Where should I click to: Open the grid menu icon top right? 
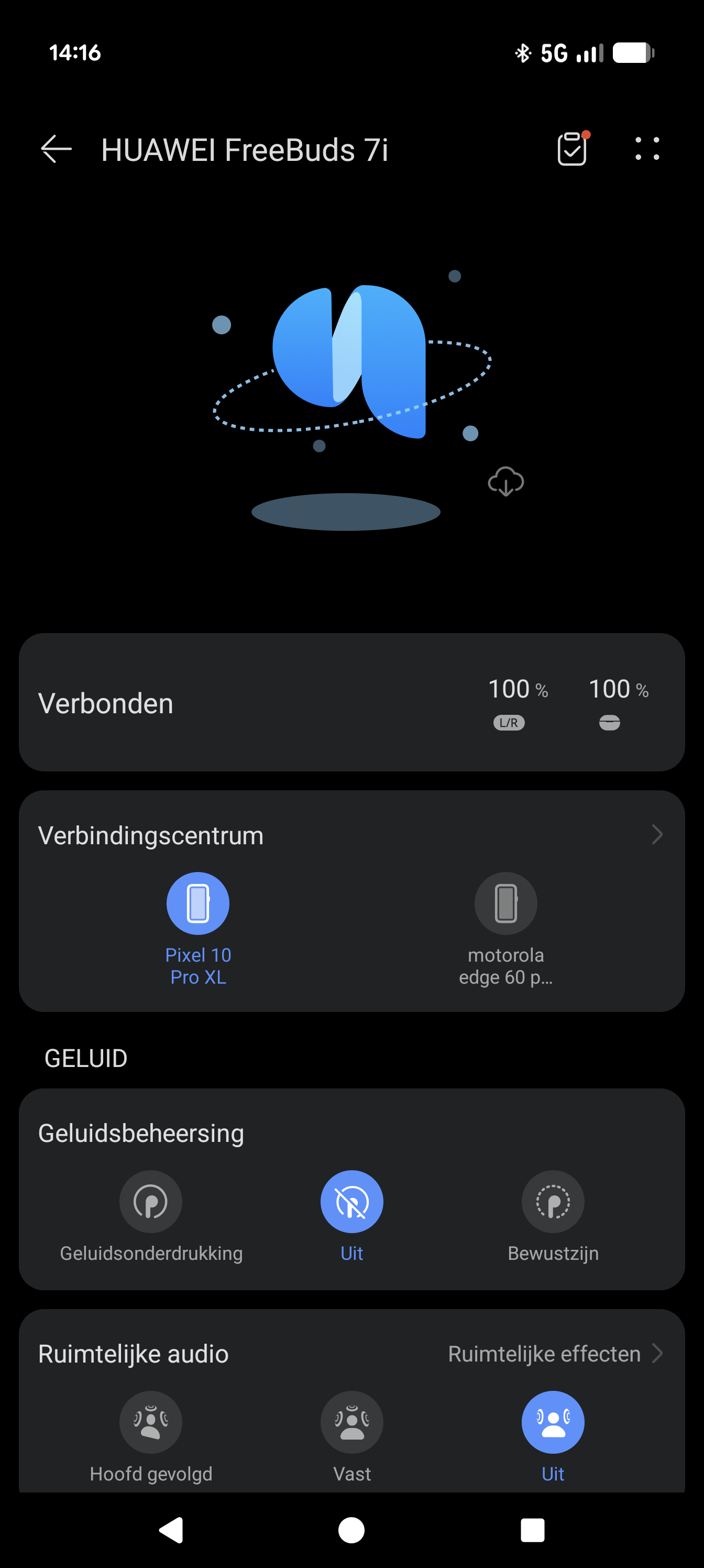tap(646, 148)
